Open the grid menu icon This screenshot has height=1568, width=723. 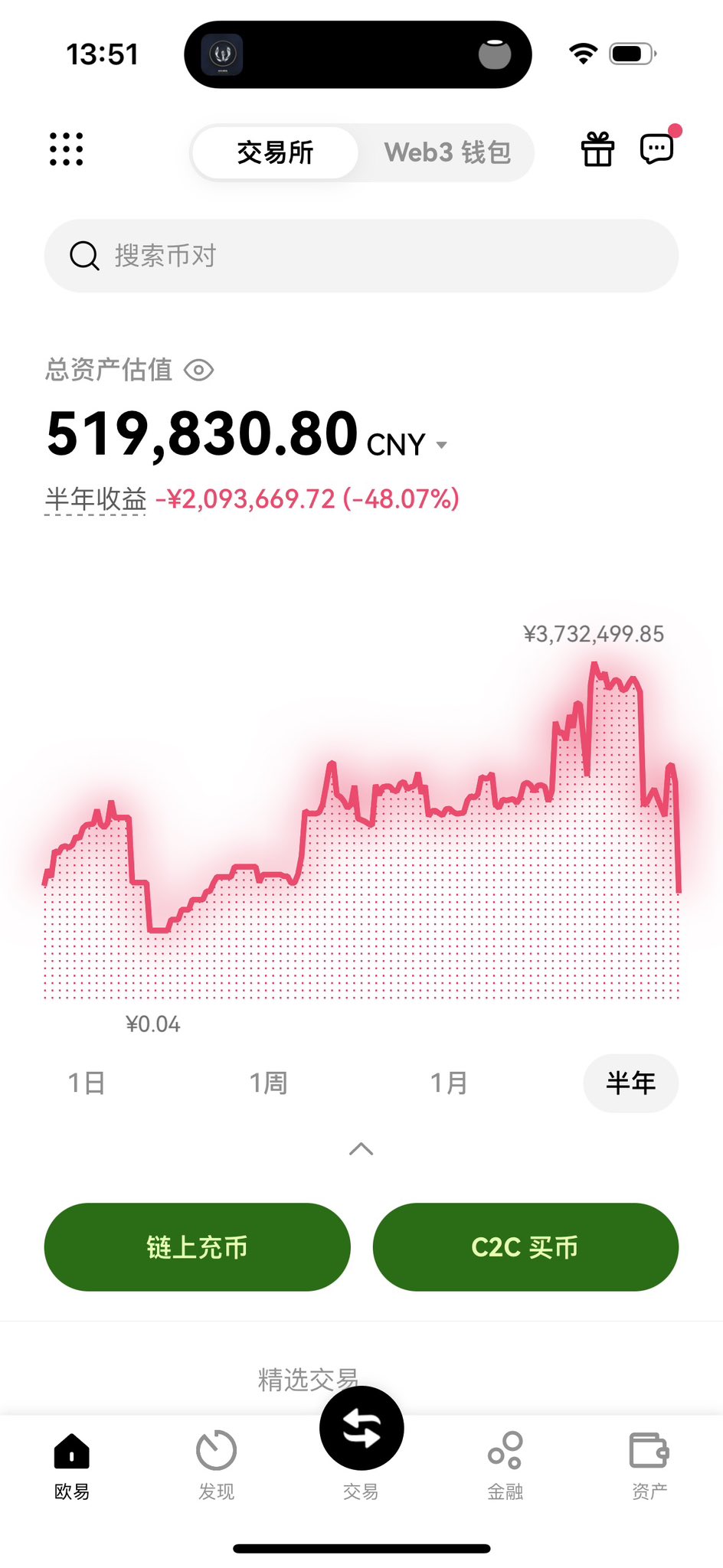(67, 149)
